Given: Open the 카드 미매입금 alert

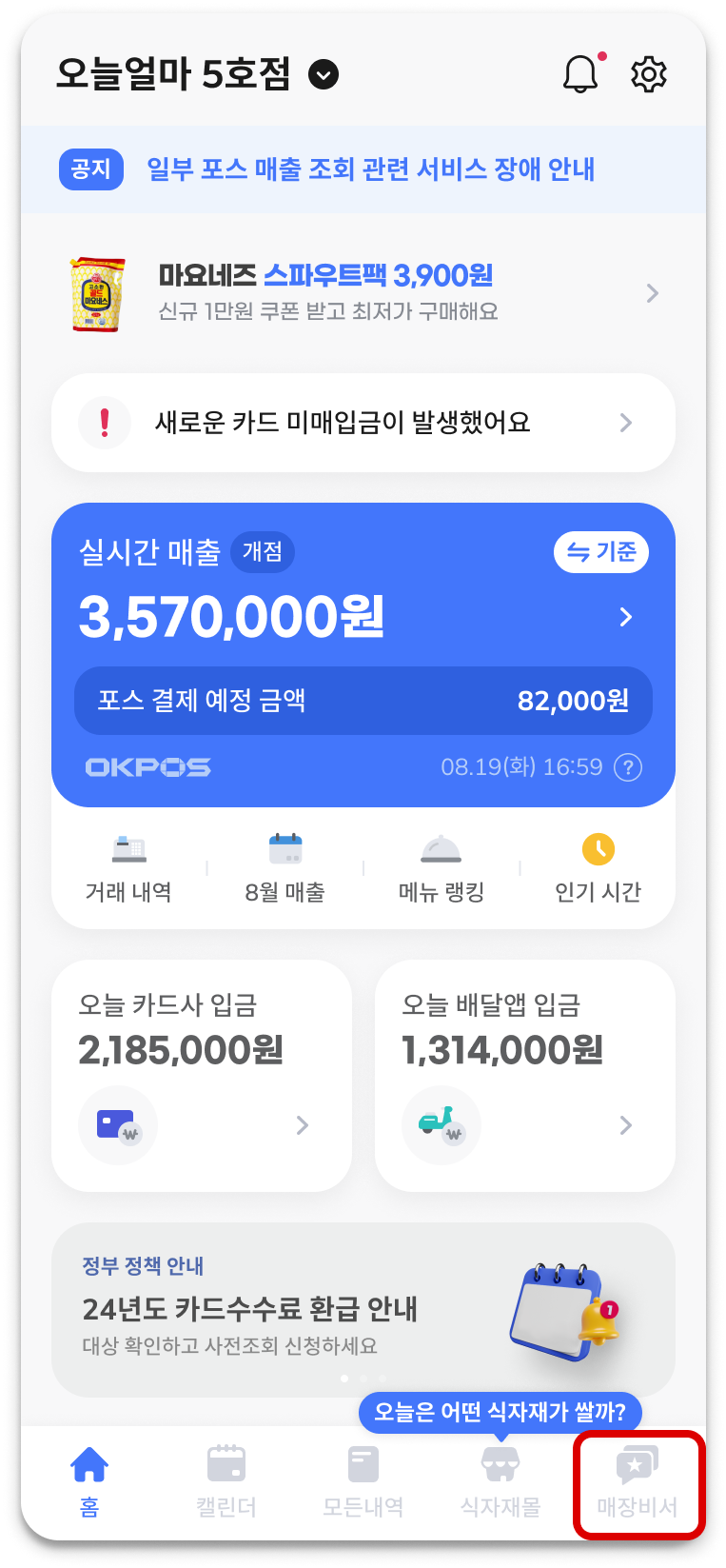Looking at the screenshot, I should (363, 423).
